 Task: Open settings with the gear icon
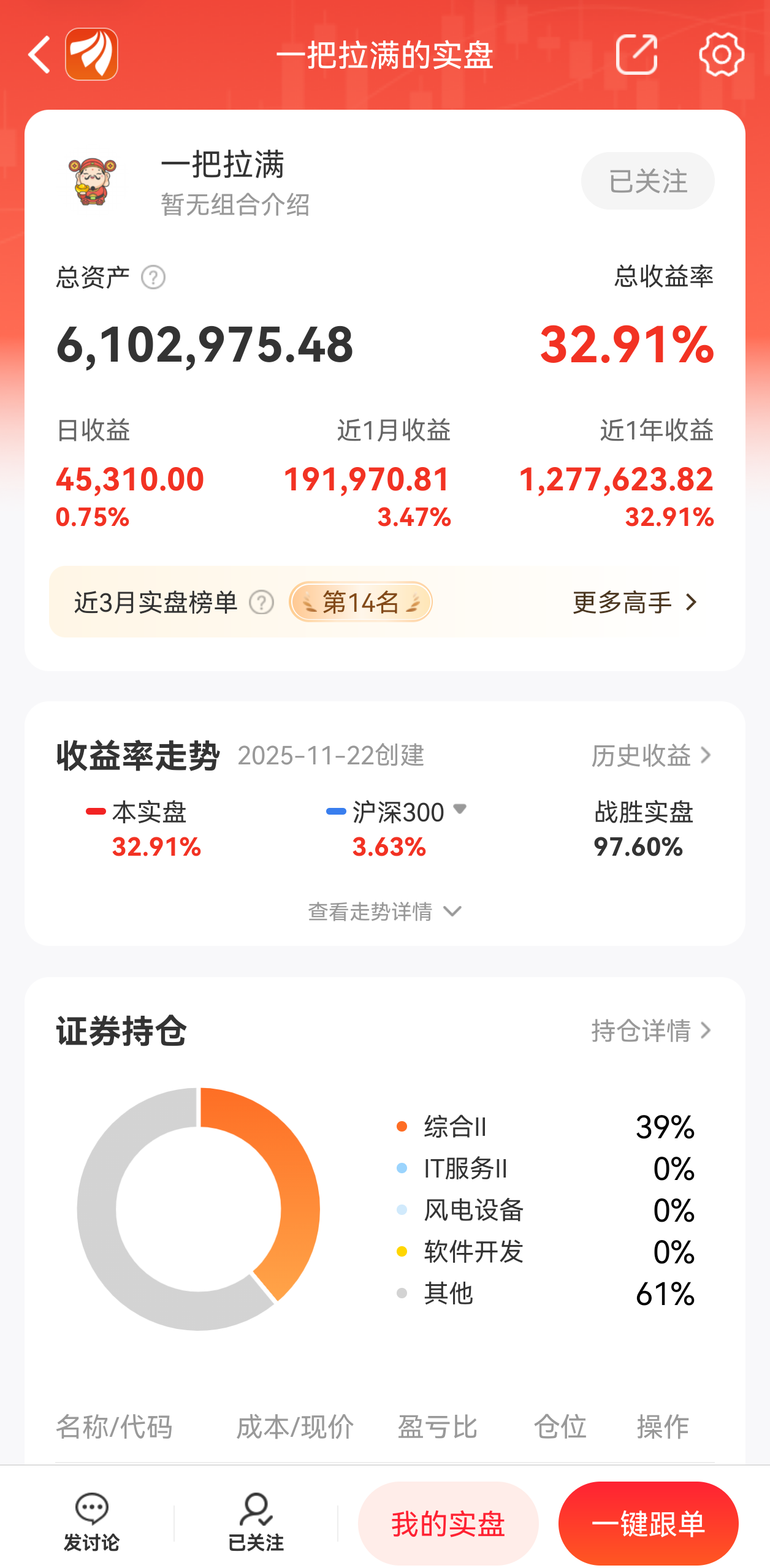[722, 54]
